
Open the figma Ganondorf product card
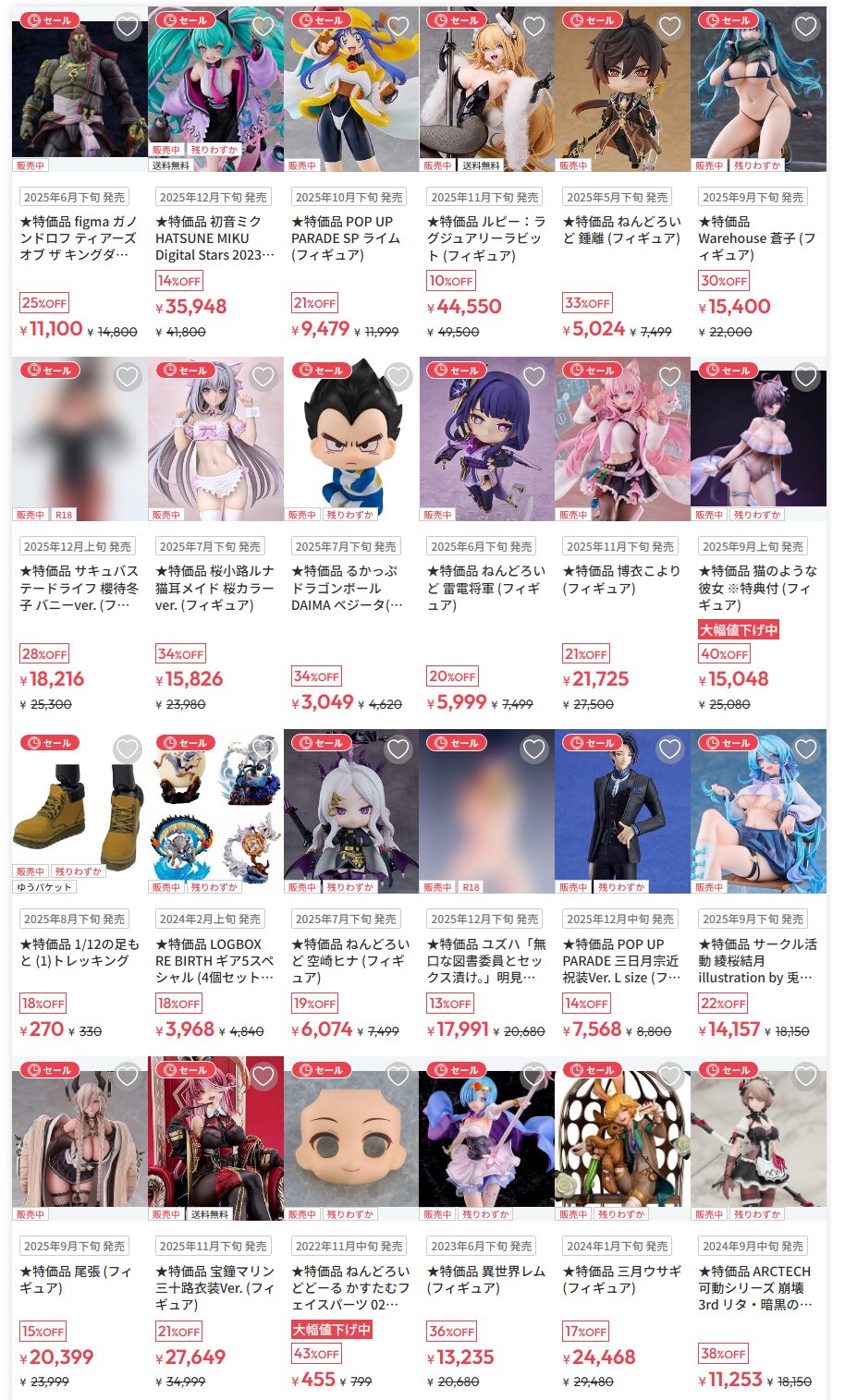79,237
